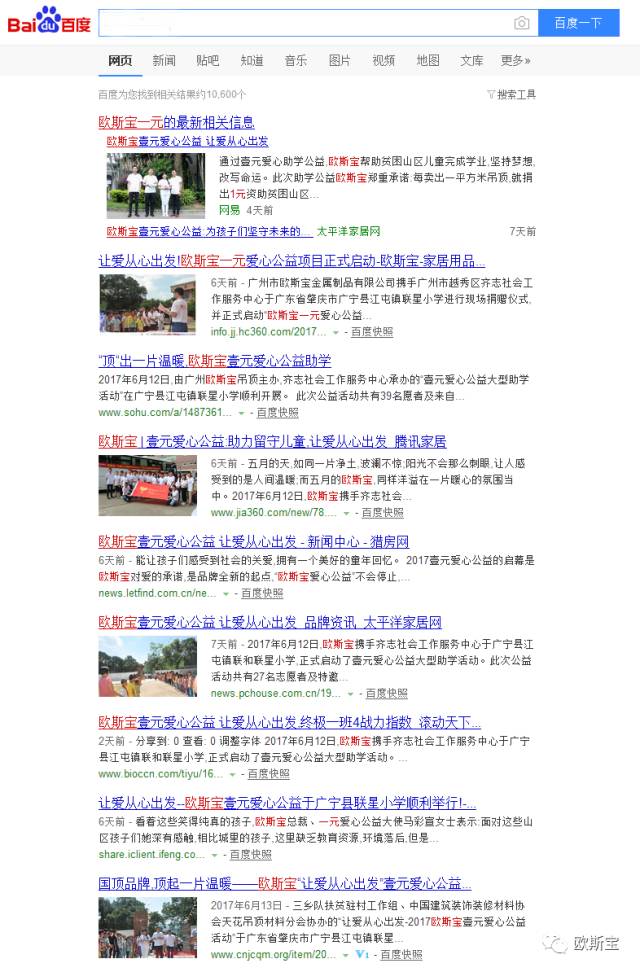The height and width of the screenshot is (972, 640).
Task: Open result 国顶品牌,顶起一片温暖
Action: (284, 884)
